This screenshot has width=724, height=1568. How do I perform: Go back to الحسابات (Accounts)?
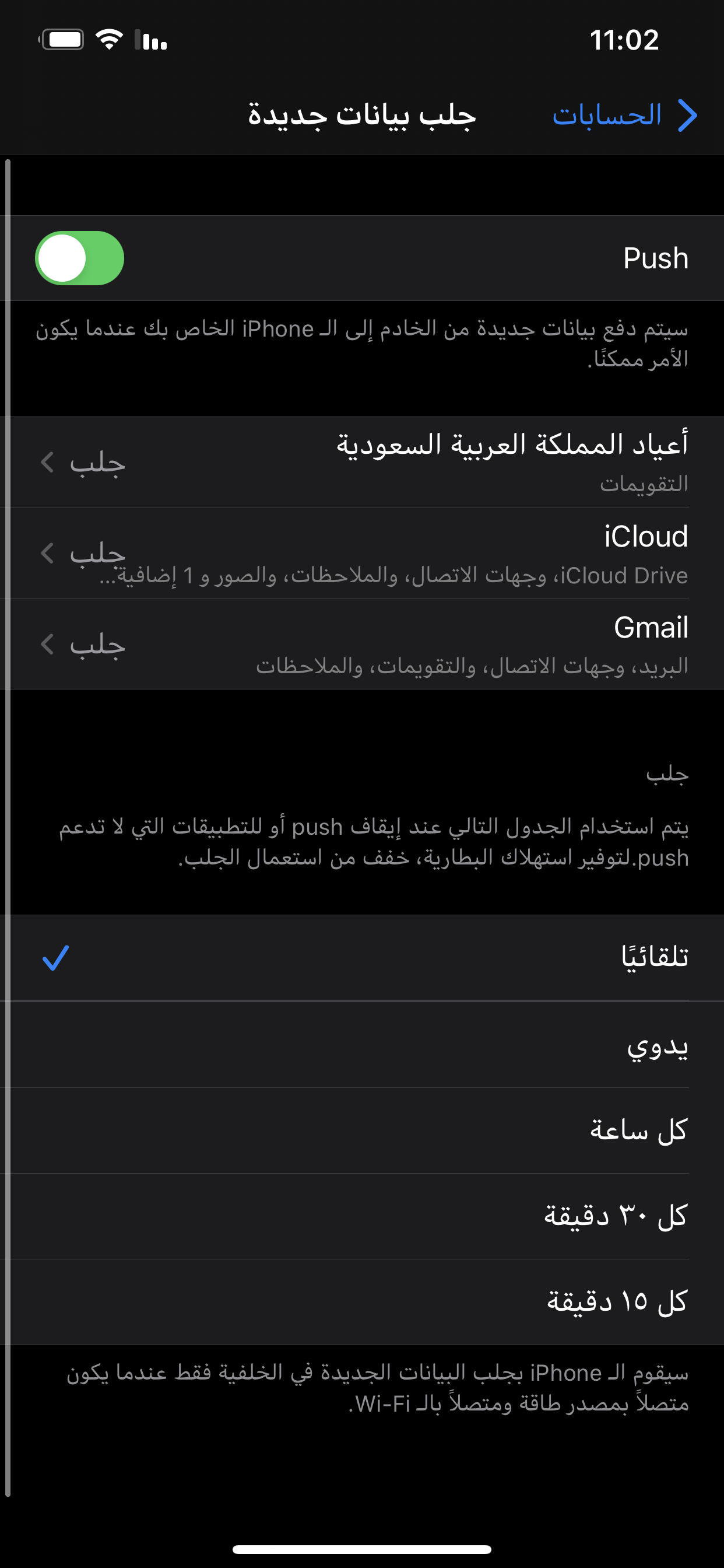click(x=624, y=115)
